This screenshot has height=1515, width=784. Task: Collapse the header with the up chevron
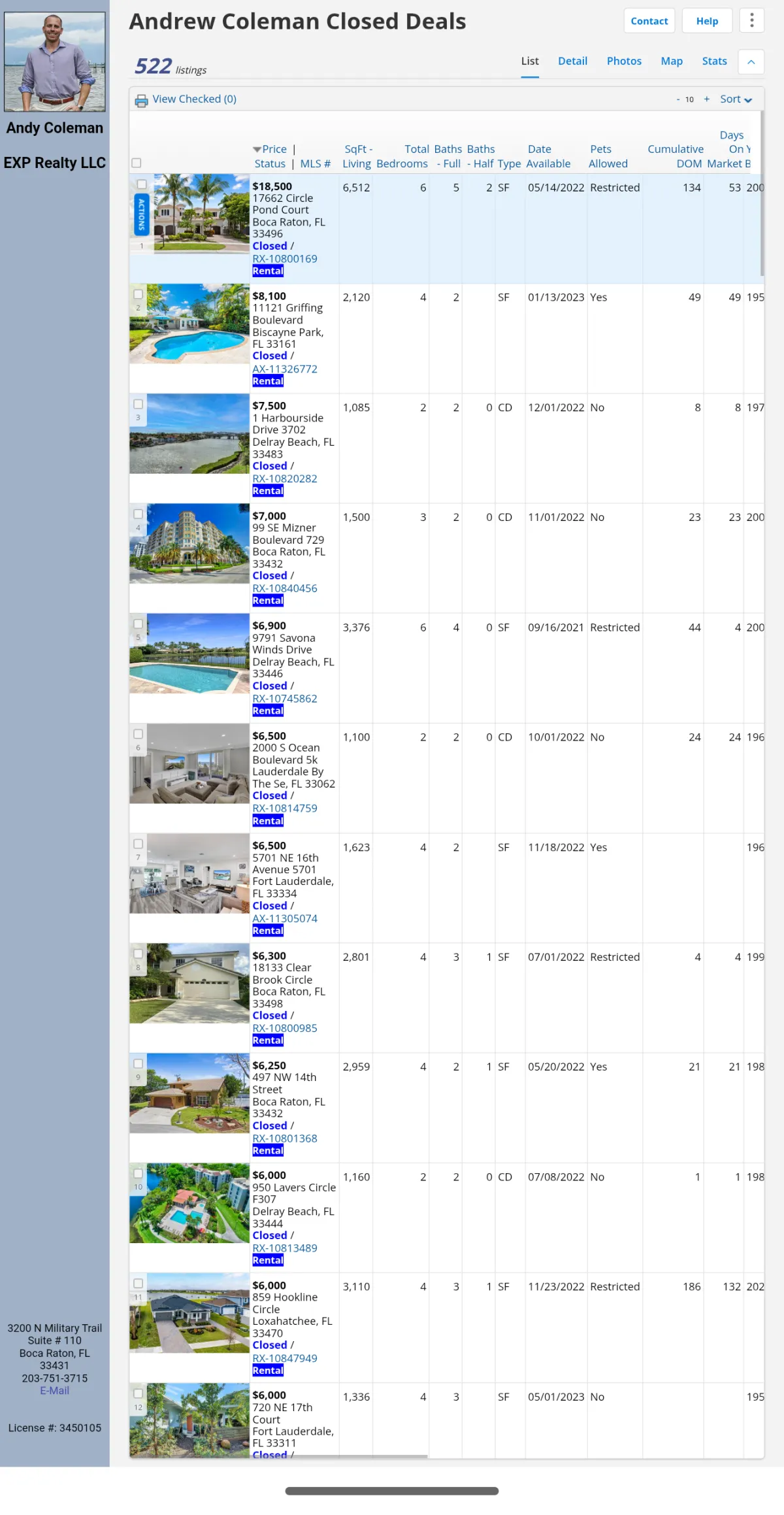[x=751, y=62]
